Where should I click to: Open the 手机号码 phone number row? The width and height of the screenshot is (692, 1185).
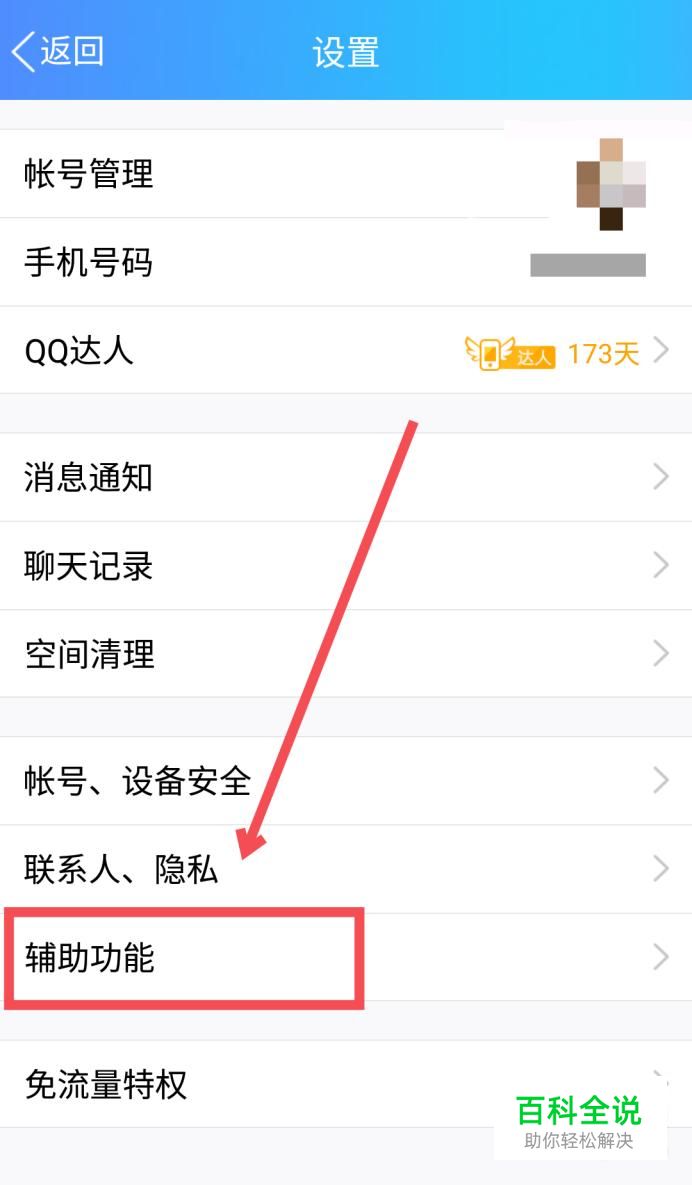pyautogui.click(x=346, y=262)
